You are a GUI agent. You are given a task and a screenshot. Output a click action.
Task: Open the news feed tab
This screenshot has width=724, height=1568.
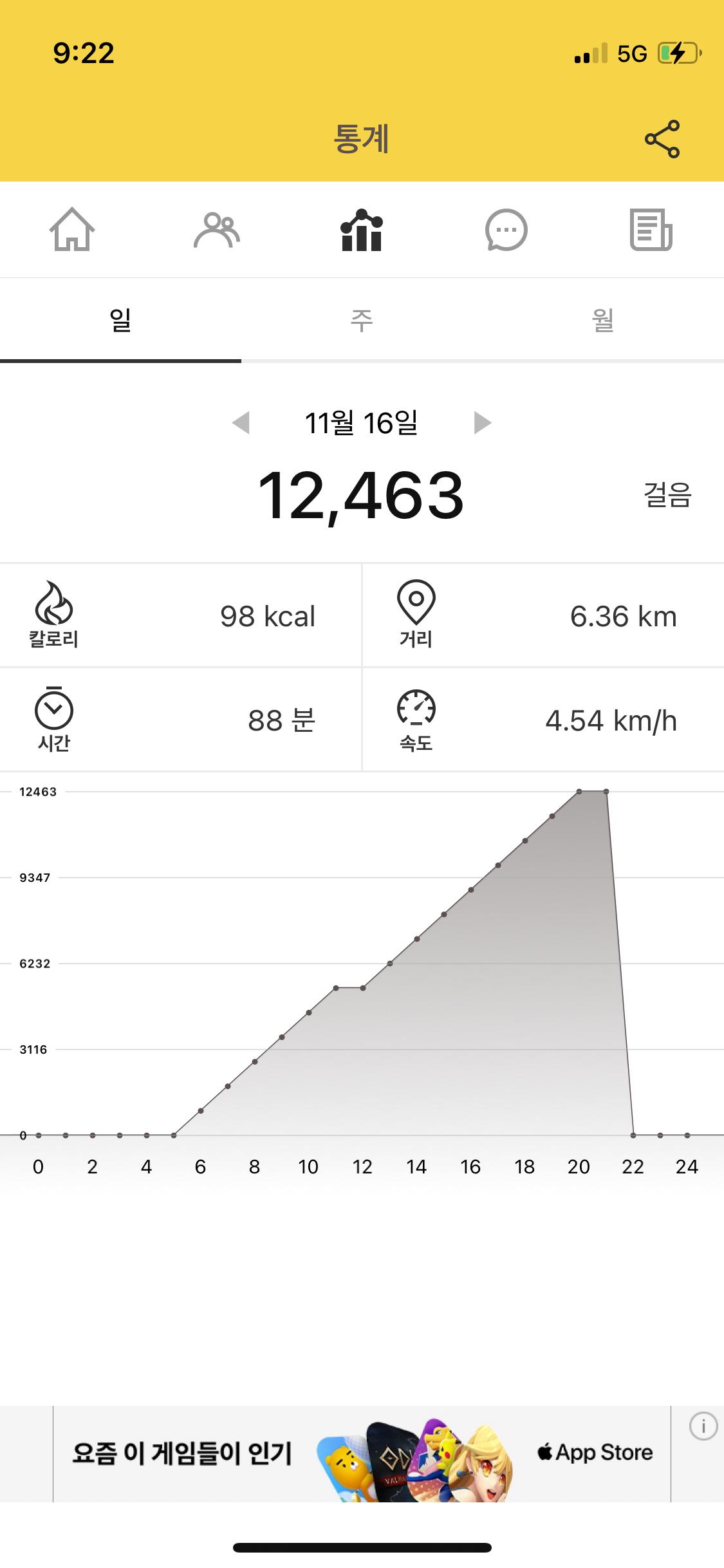pyautogui.click(x=651, y=230)
